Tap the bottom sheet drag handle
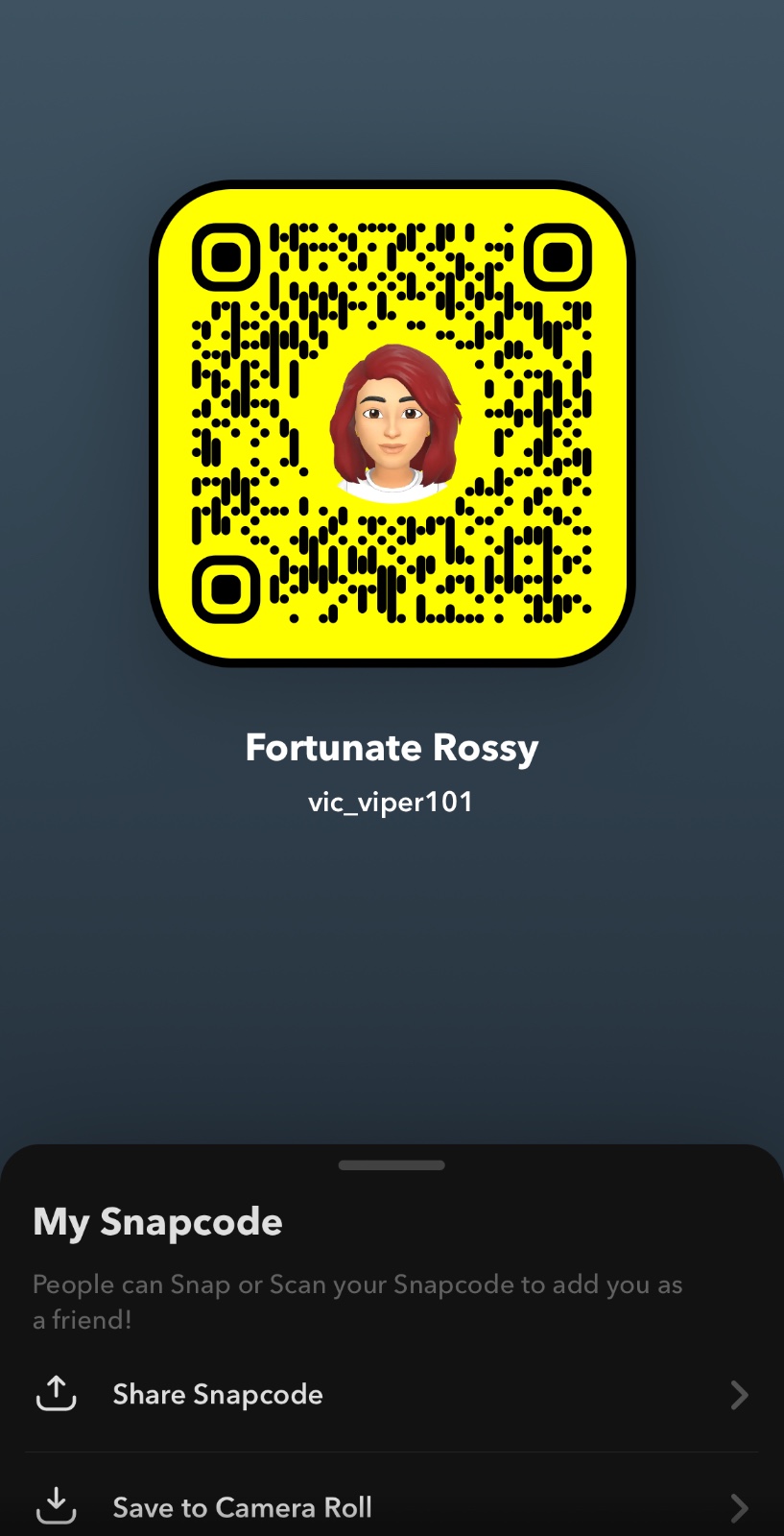This screenshot has width=784, height=1536. [x=392, y=1165]
